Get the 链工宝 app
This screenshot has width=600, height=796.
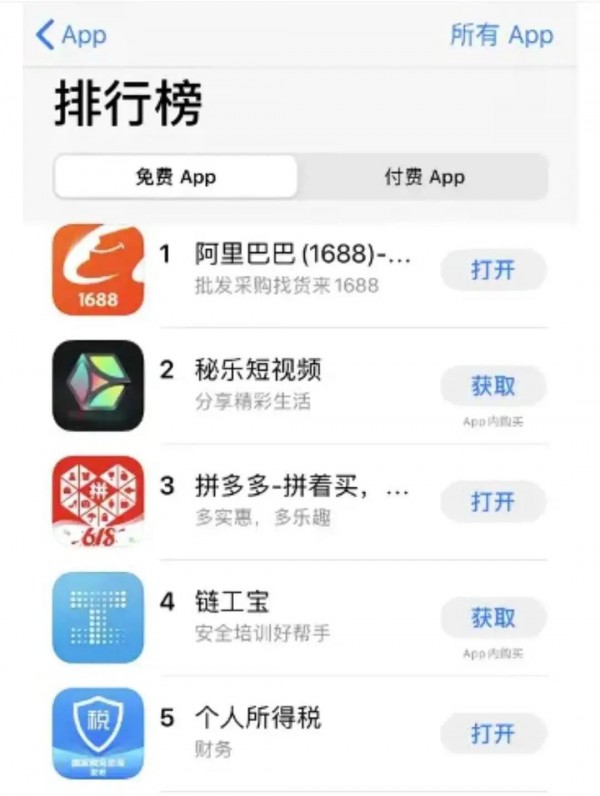pos(493,618)
